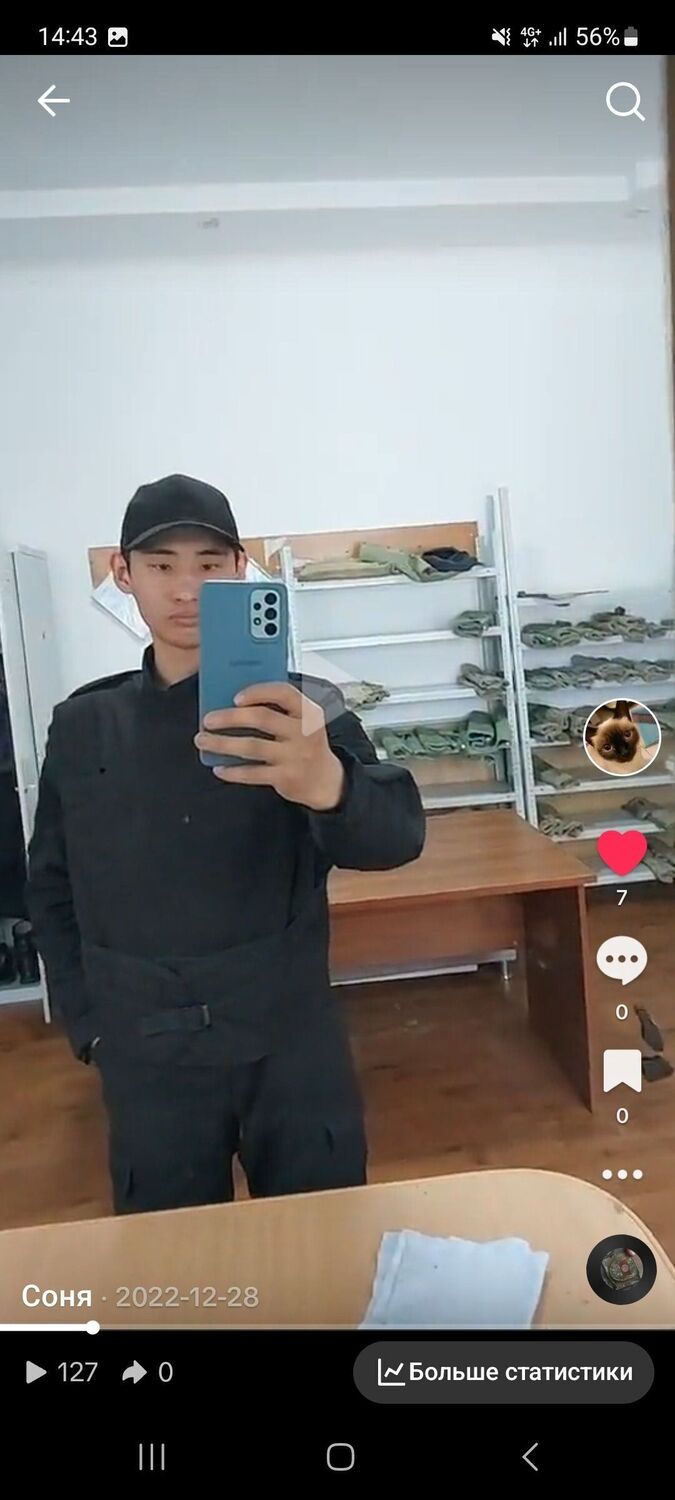Open the cat avatar profile
The height and width of the screenshot is (1500, 675).
[x=622, y=737]
